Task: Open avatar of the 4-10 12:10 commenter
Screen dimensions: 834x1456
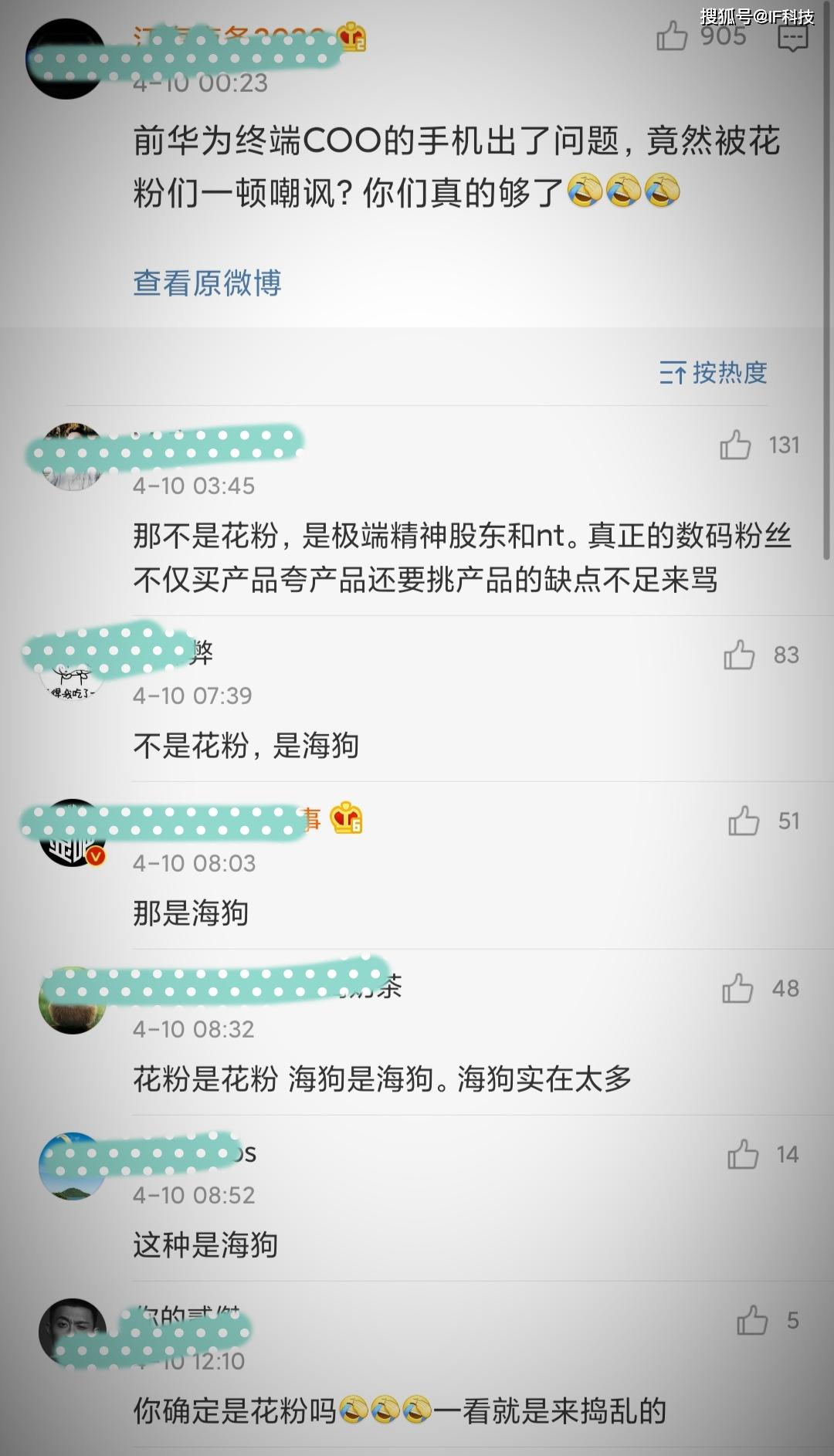Action: (x=73, y=1332)
